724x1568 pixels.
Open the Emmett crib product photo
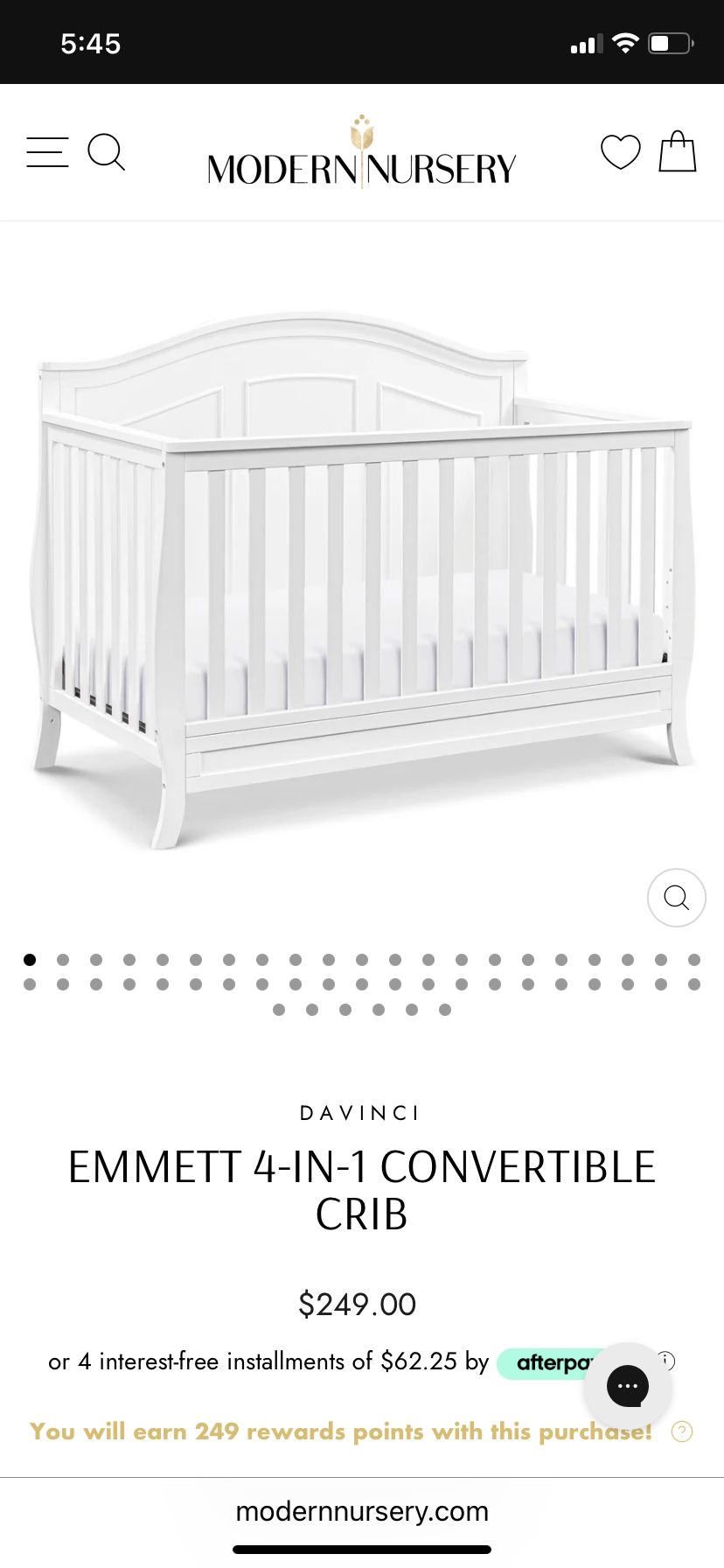coord(362,577)
